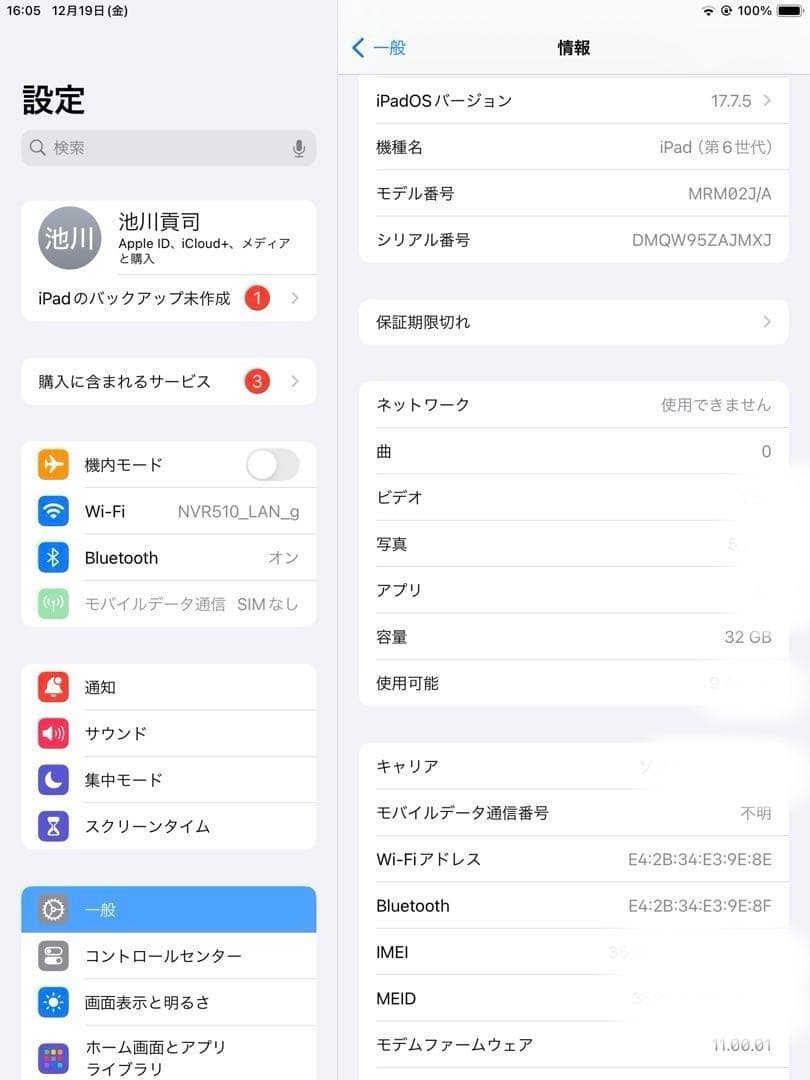Open the 池川貢司 Apple ID profile
Image resolution: width=810 pixels, height=1080 pixels.
[168, 237]
